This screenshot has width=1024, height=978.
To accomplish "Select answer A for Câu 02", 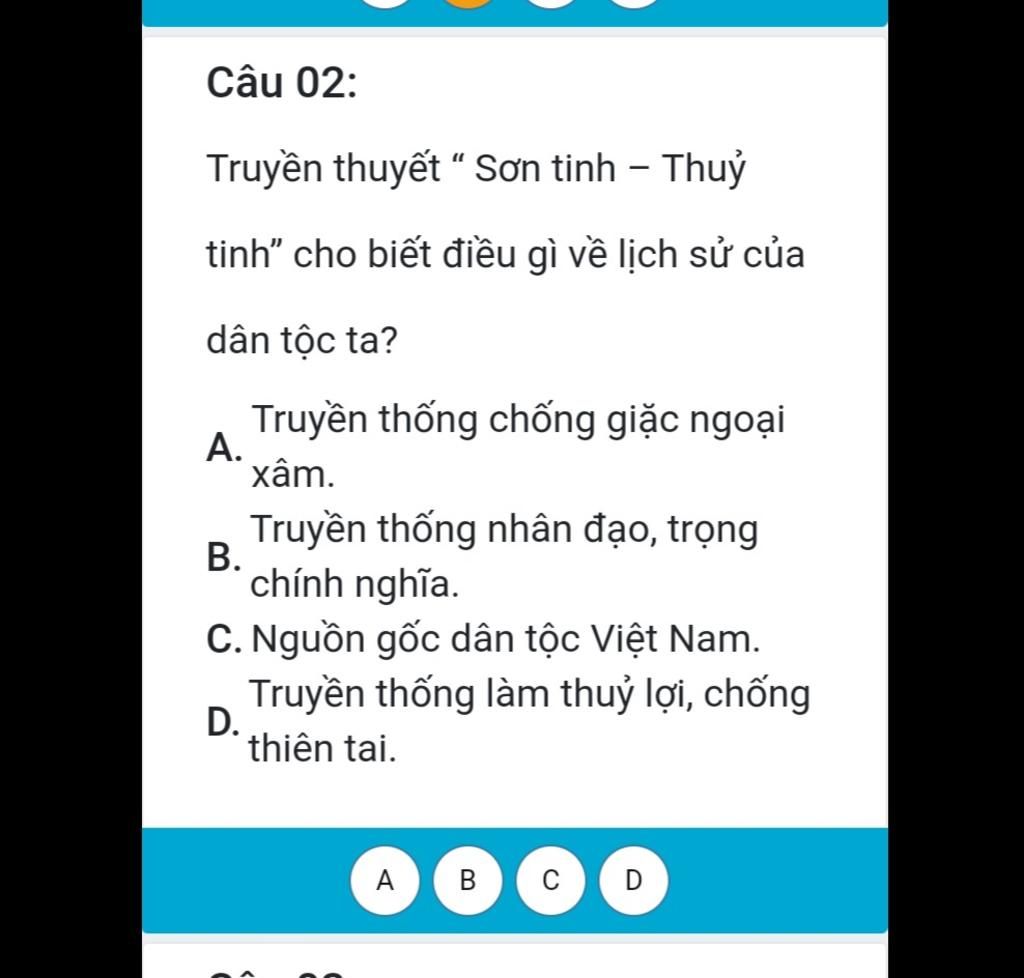I will (384, 881).
